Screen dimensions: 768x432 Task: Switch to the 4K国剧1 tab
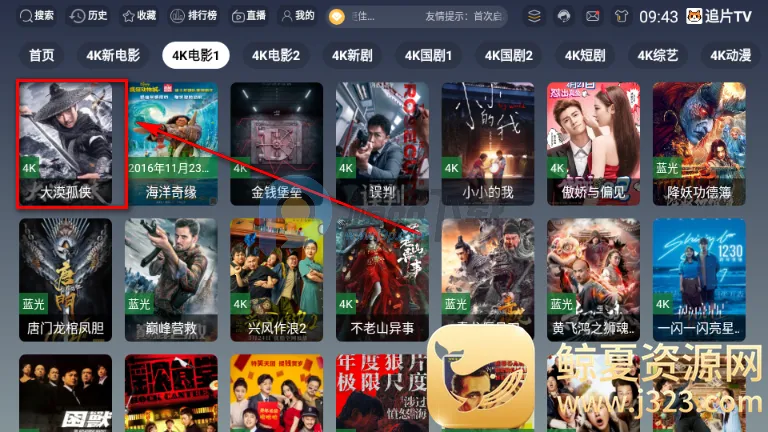[x=428, y=55]
